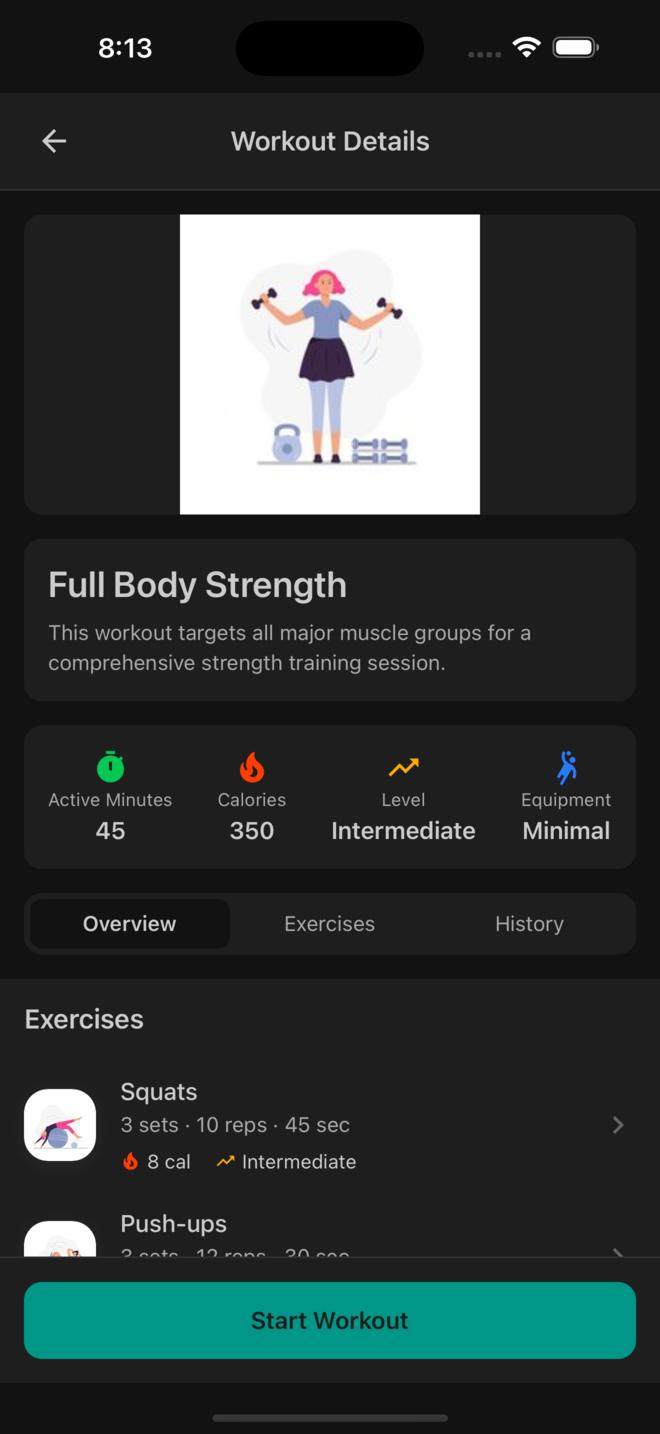Switch to the Exercises tab
Viewport: 660px width, 1434px height.
(x=329, y=924)
